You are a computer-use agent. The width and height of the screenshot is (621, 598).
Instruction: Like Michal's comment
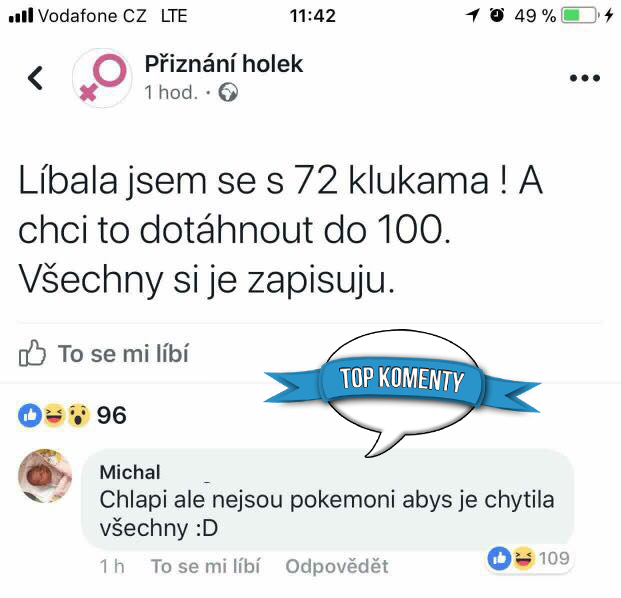pos(205,566)
